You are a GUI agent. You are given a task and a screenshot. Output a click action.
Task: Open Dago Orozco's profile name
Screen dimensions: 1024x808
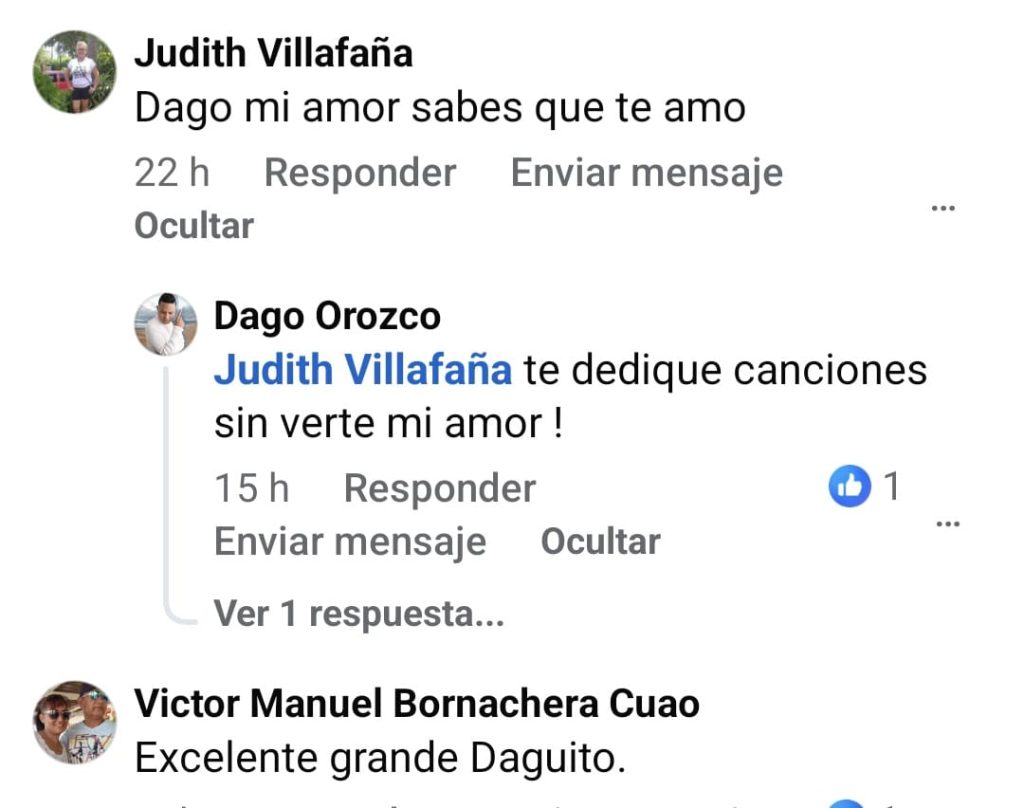[x=327, y=317]
